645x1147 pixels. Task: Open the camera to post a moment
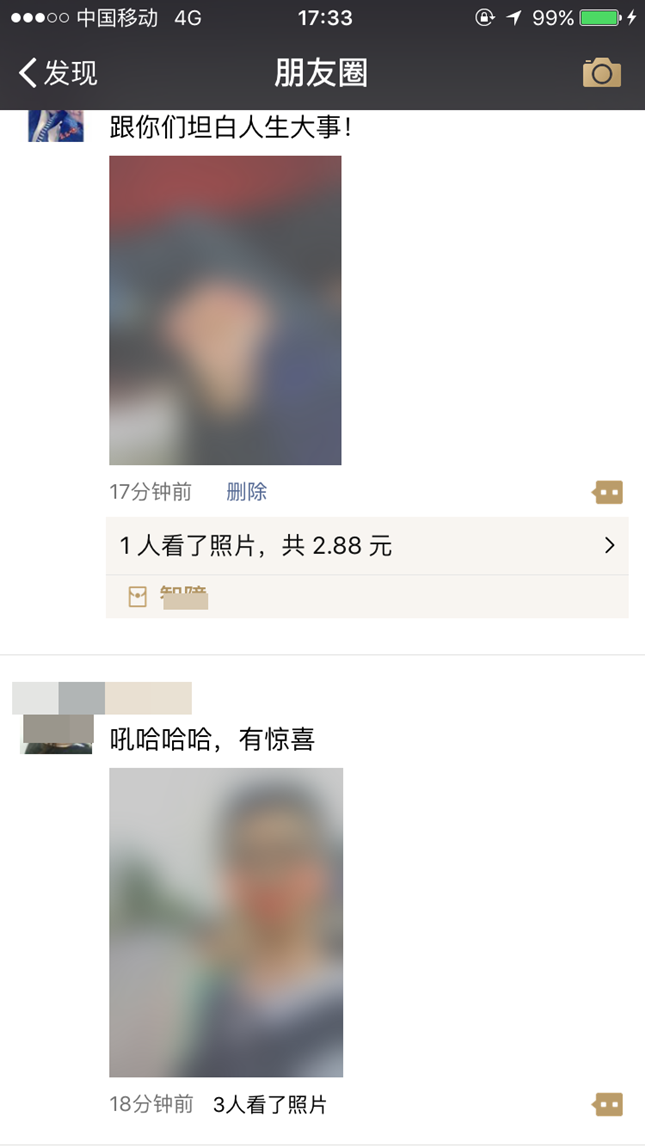click(601, 73)
